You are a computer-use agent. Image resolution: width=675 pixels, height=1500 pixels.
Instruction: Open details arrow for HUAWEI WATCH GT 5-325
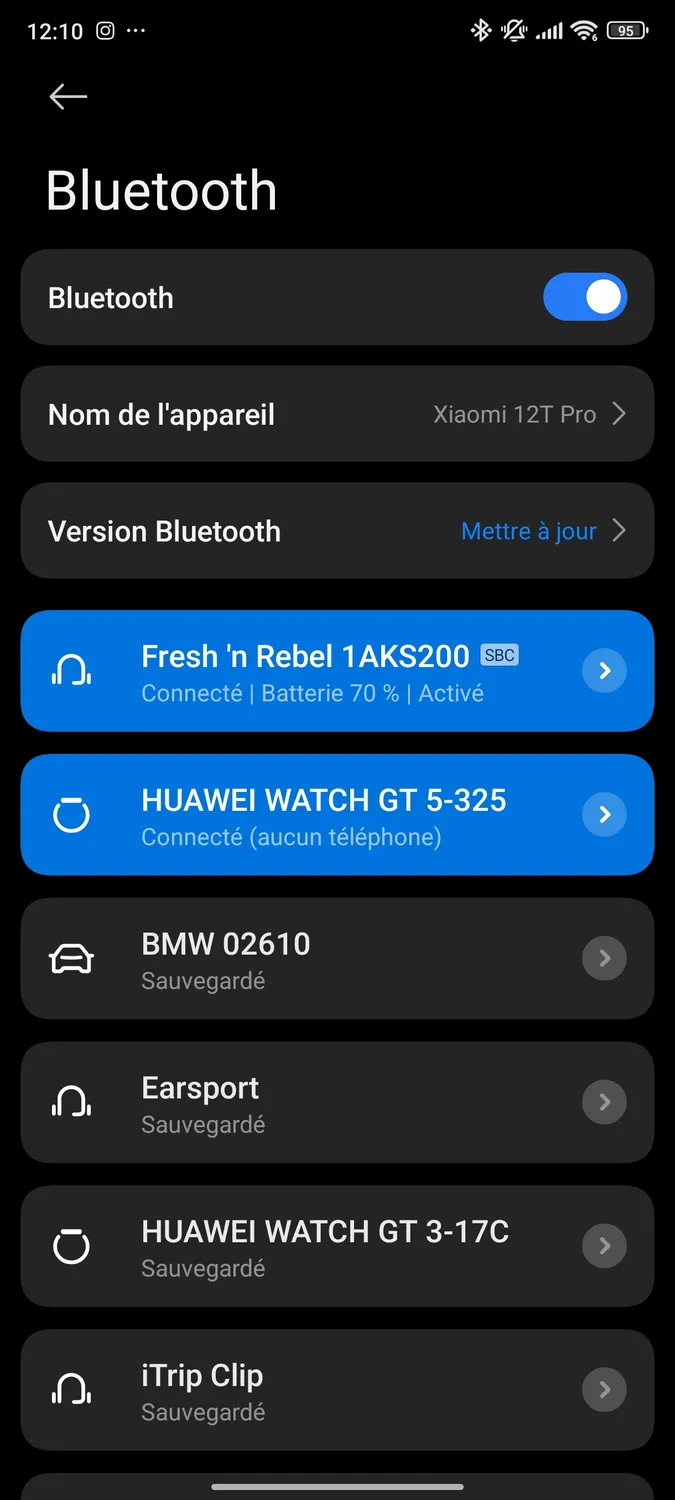(x=604, y=815)
